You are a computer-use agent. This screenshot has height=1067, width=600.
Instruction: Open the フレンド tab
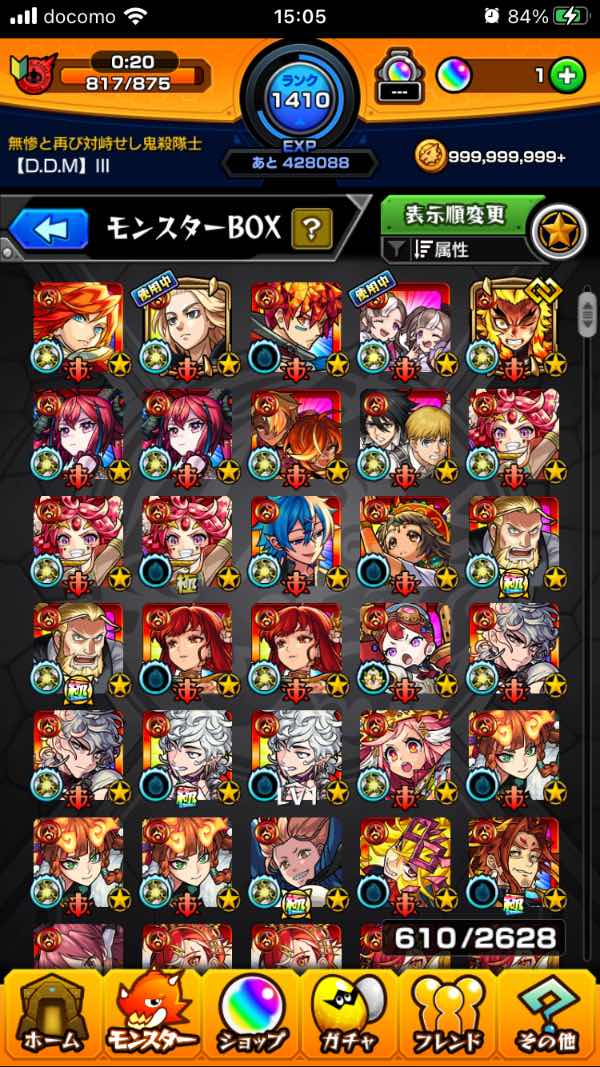pos(450,1015)
